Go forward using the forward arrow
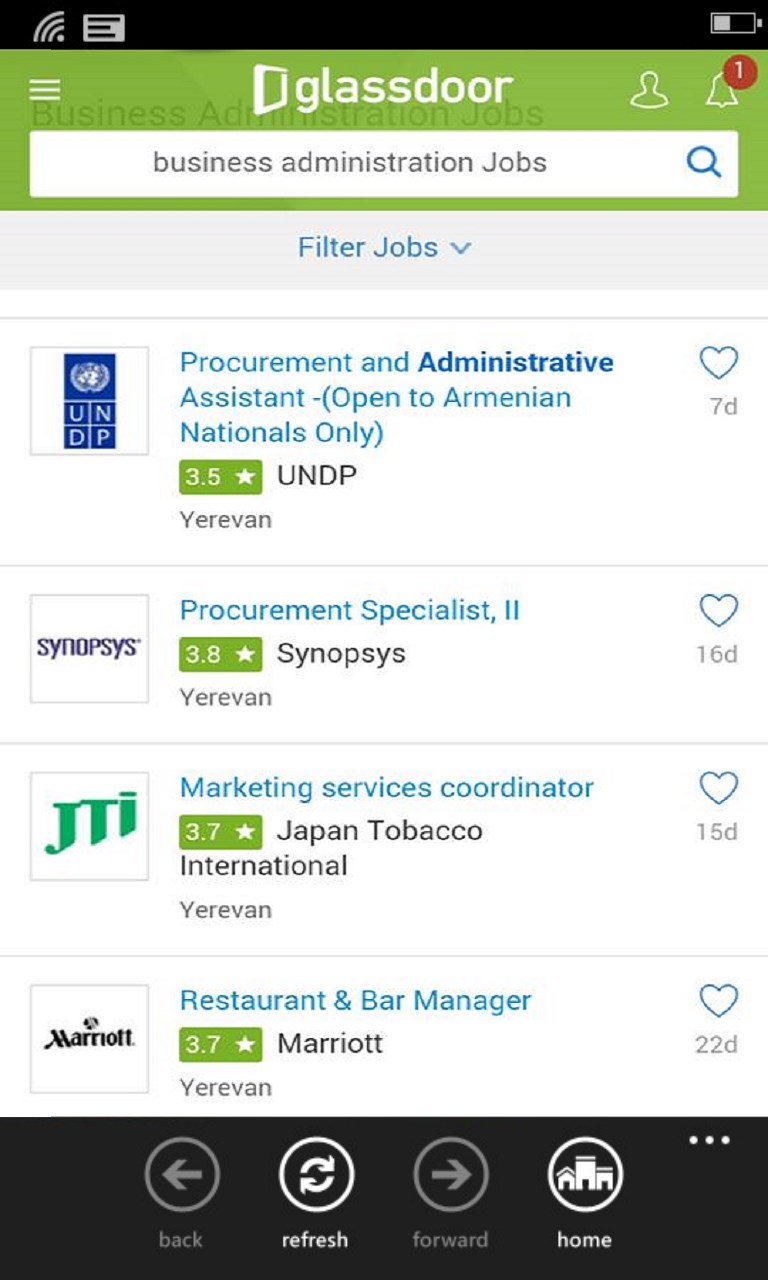 450,1173
